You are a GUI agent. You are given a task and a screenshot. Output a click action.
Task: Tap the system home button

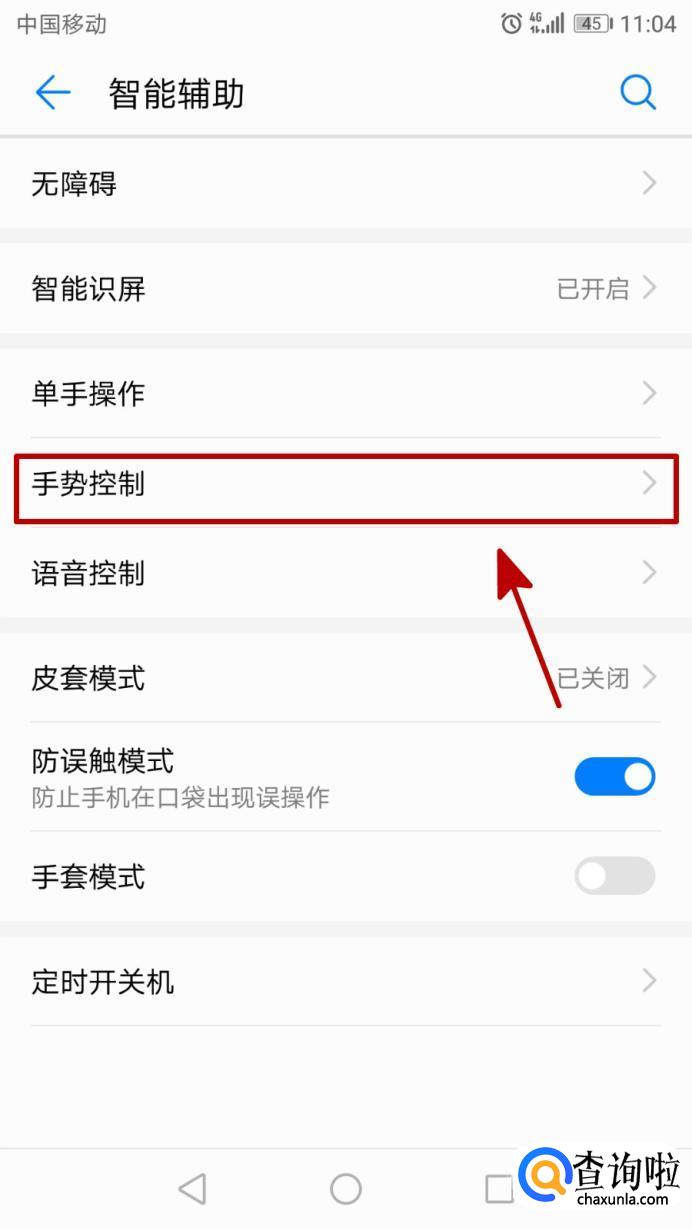point(346,1189)
